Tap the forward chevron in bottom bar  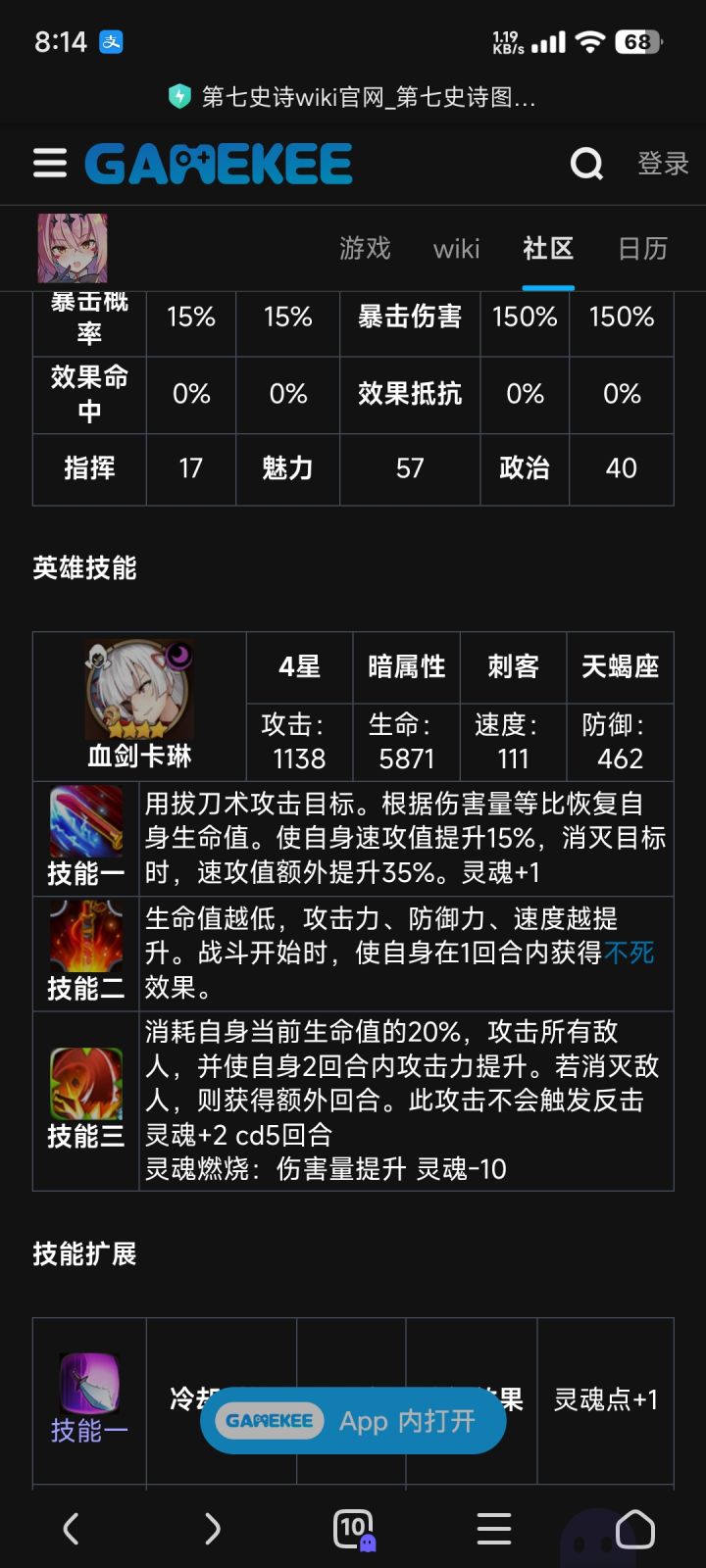pos(212,1528)
